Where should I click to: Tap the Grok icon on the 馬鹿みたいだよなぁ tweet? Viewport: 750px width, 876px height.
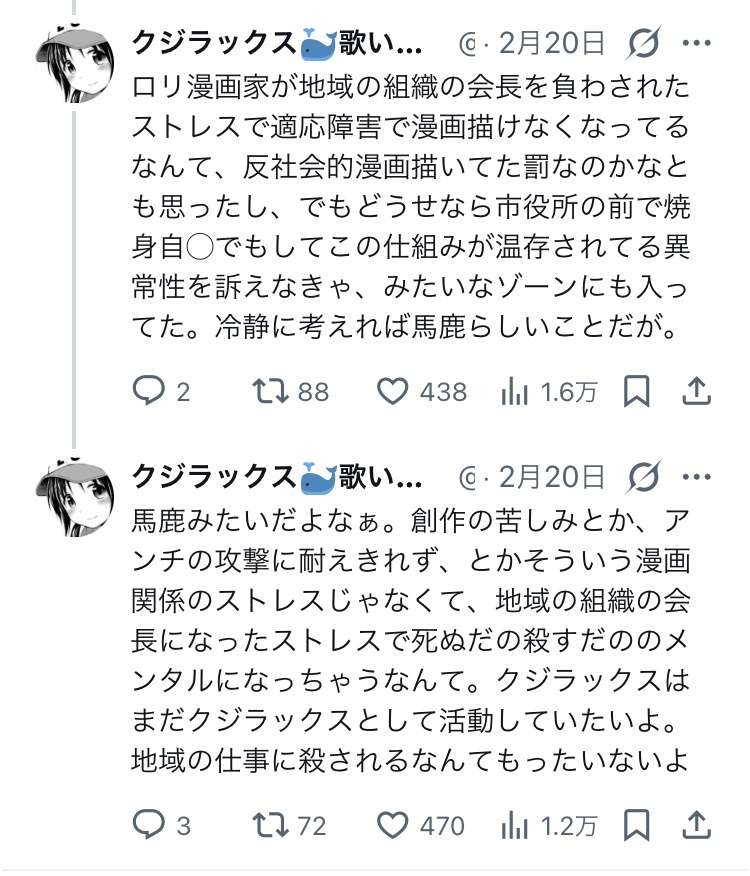point(645,477)
